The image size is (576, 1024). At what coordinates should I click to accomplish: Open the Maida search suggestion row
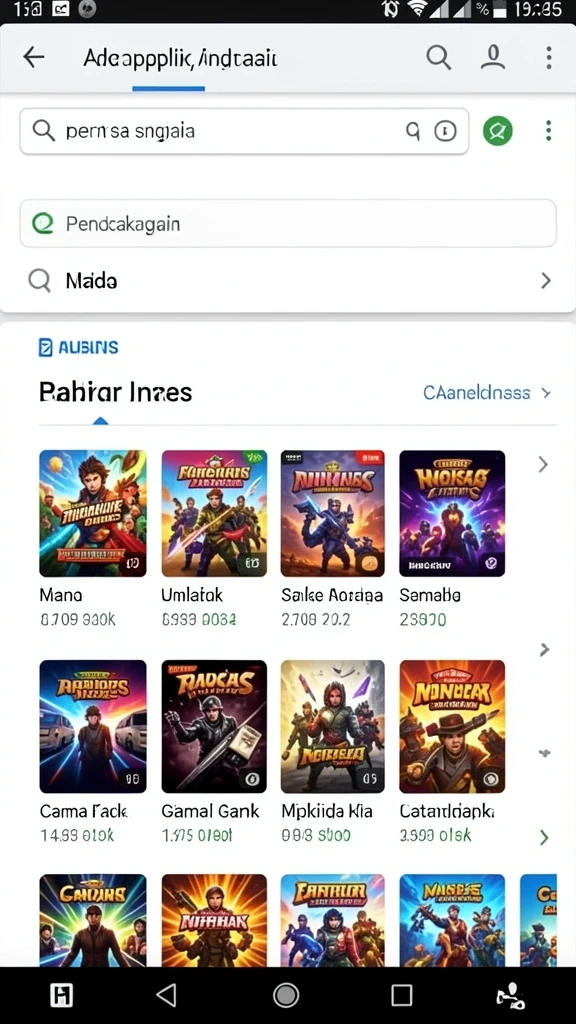point(288,281)
